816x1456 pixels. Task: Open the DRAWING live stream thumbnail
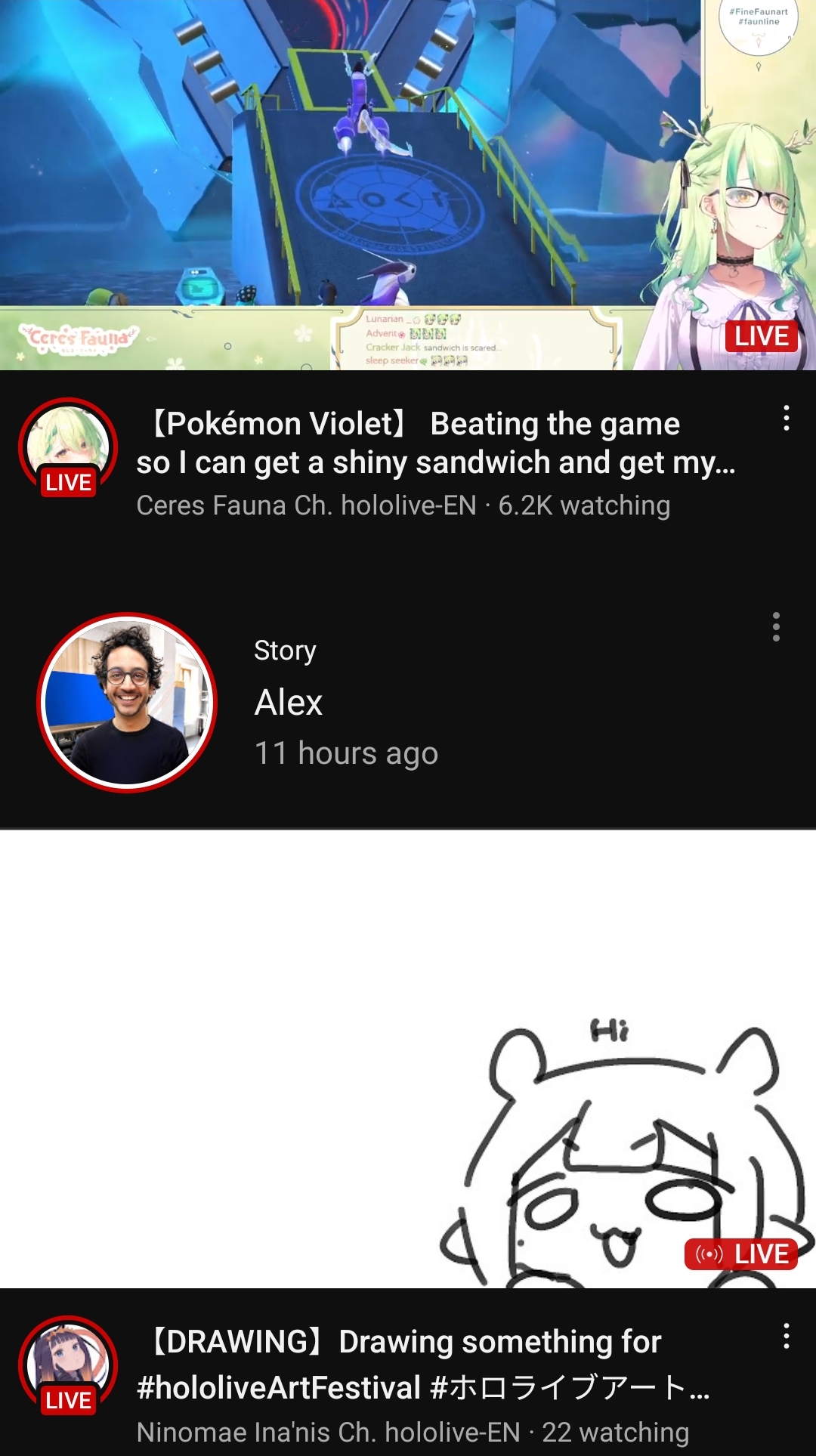408,1059
